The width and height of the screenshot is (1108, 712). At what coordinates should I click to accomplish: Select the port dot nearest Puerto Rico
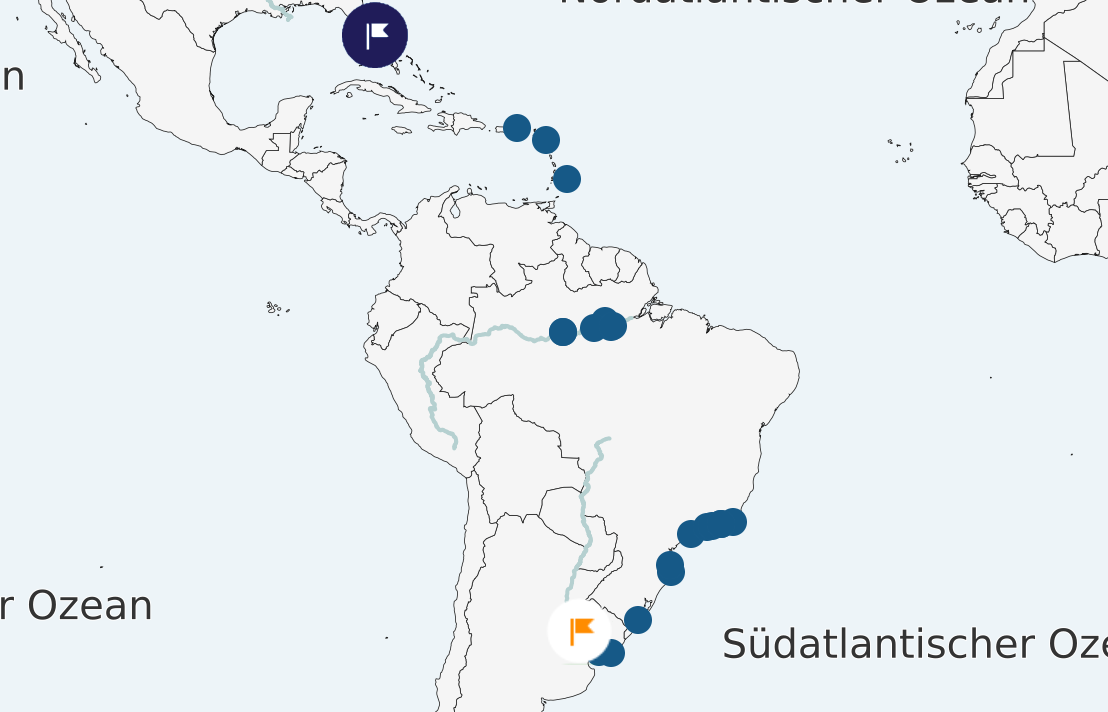[x=516, y=128]
